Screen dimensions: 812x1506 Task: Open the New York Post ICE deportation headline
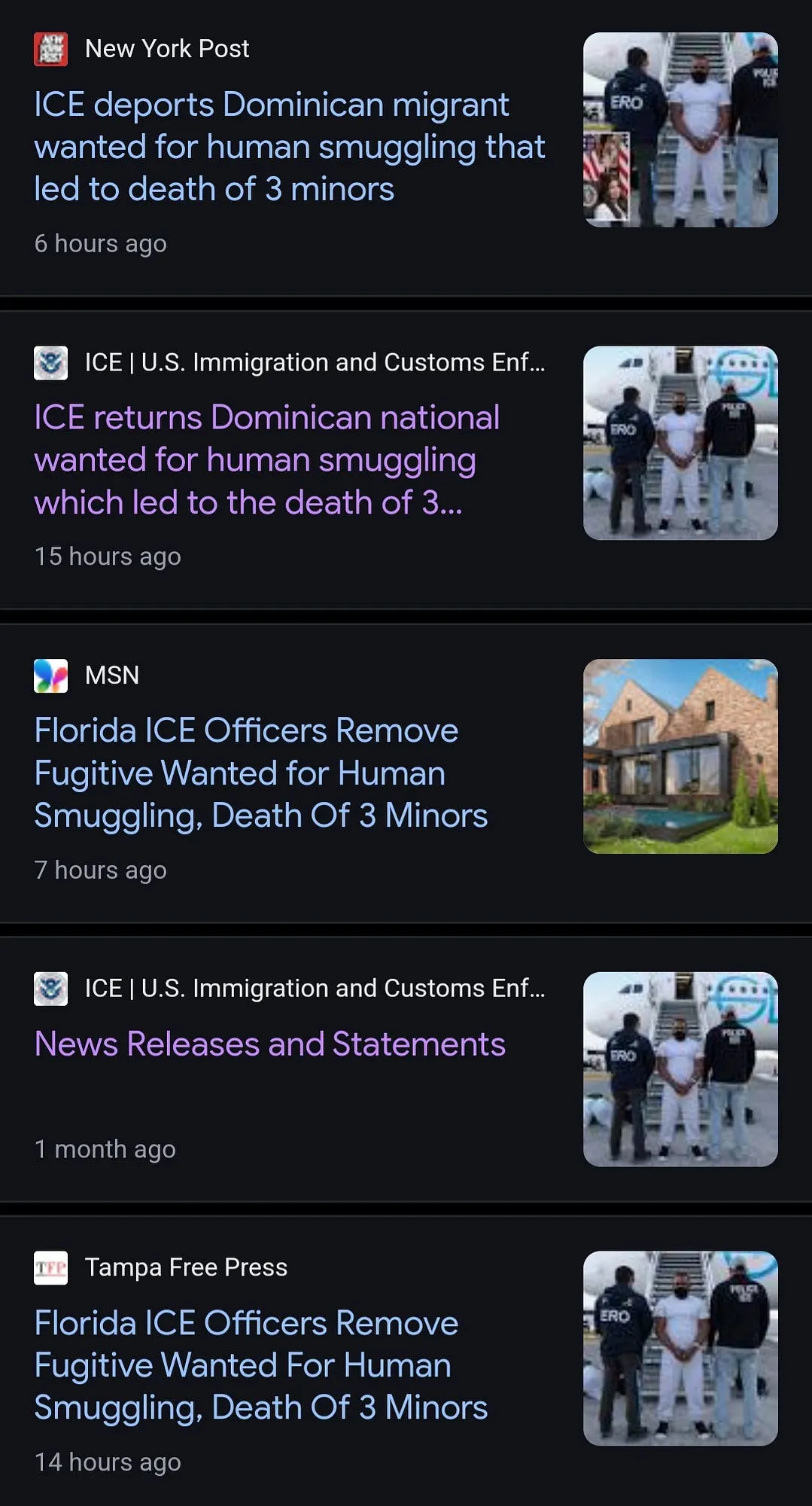(290, 147)
